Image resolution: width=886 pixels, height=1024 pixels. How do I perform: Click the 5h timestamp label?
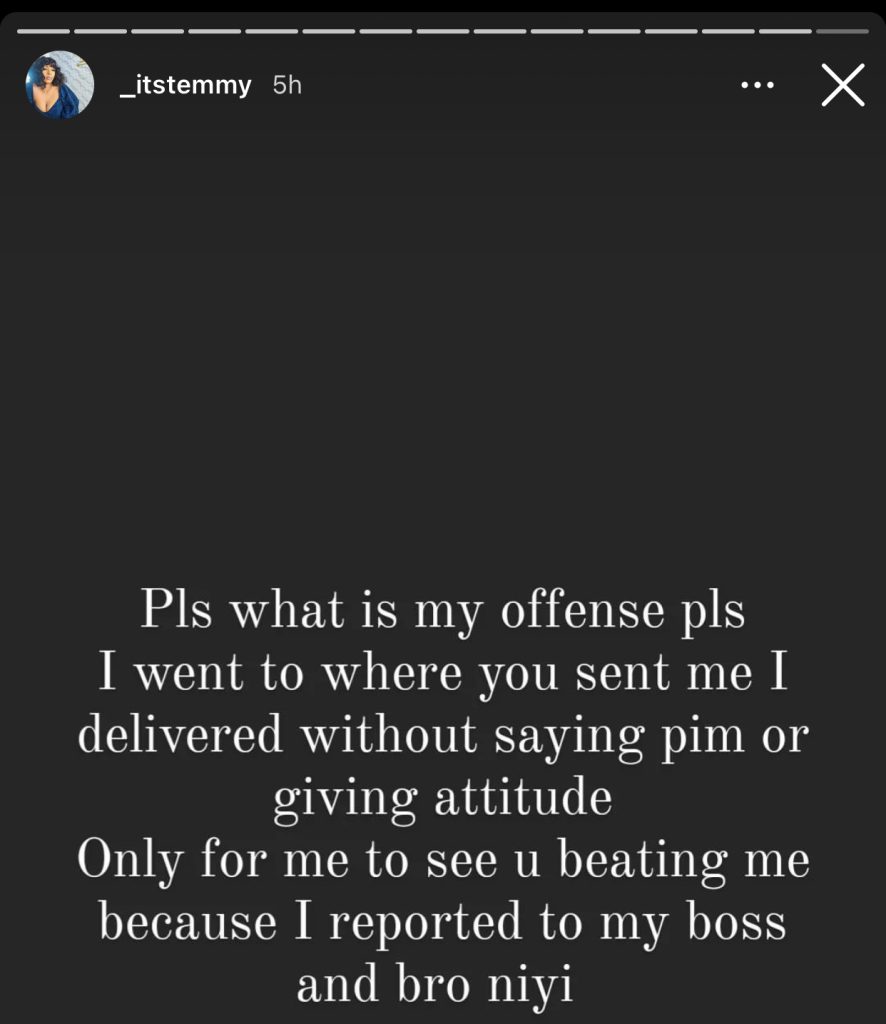pos(288,85)
